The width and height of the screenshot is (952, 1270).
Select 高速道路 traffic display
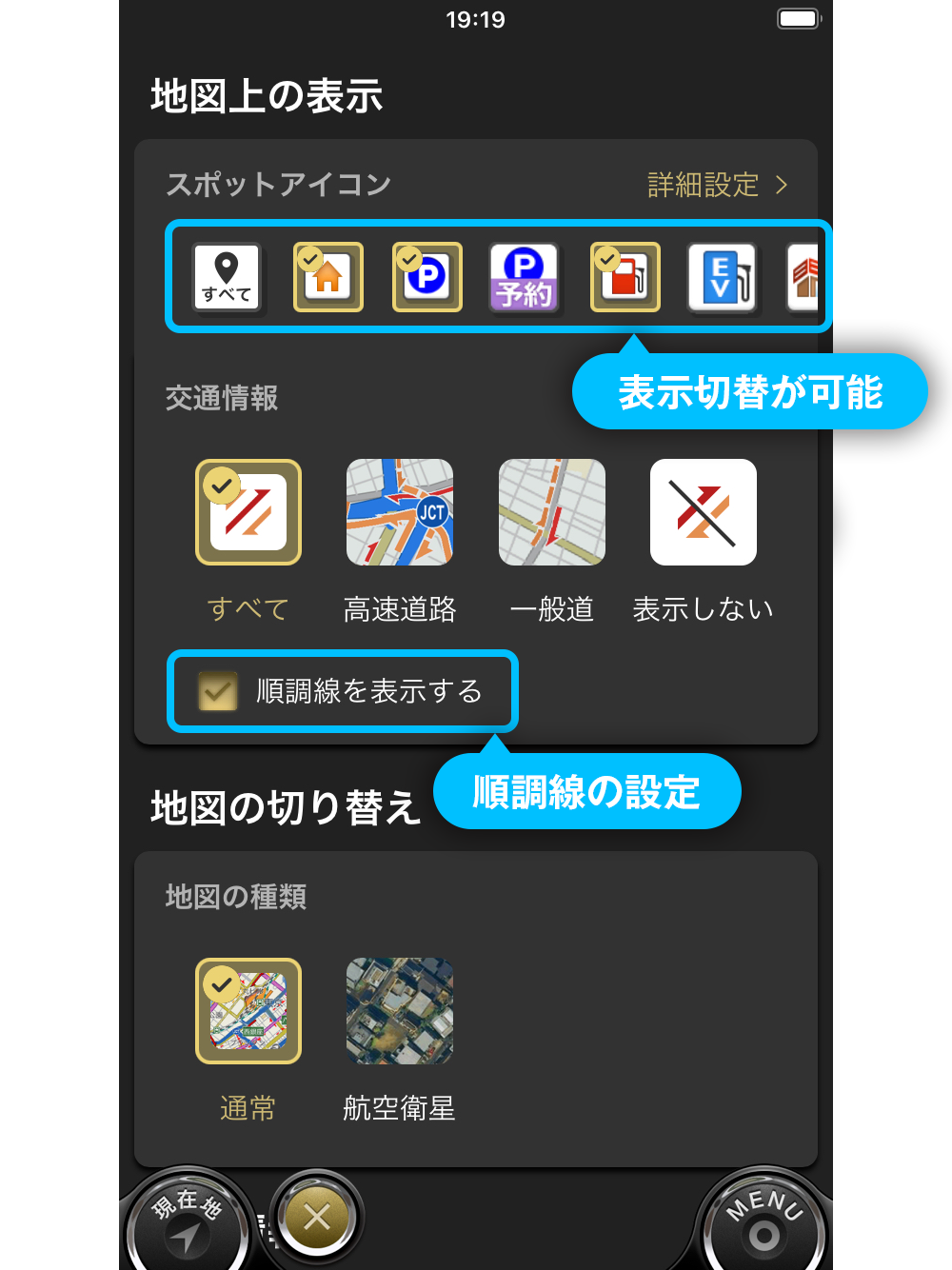click(400, 512)
